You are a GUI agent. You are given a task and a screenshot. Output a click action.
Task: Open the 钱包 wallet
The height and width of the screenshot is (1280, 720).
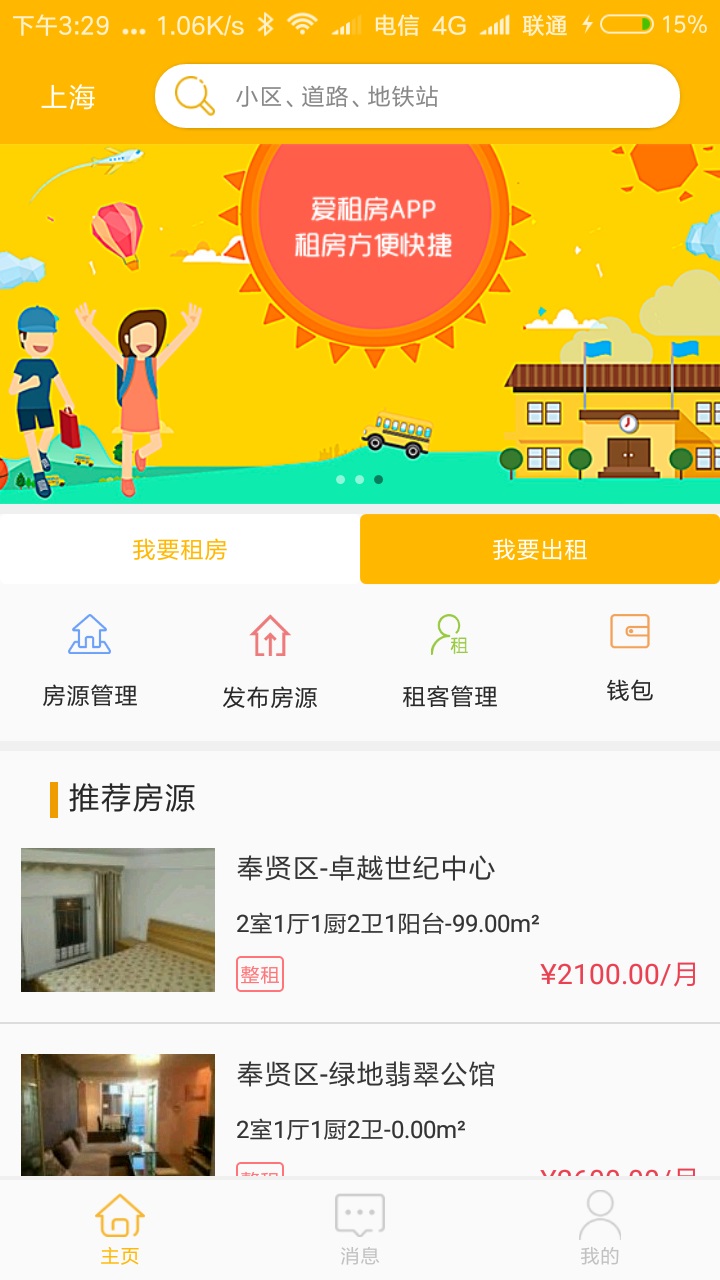[630, 657]
